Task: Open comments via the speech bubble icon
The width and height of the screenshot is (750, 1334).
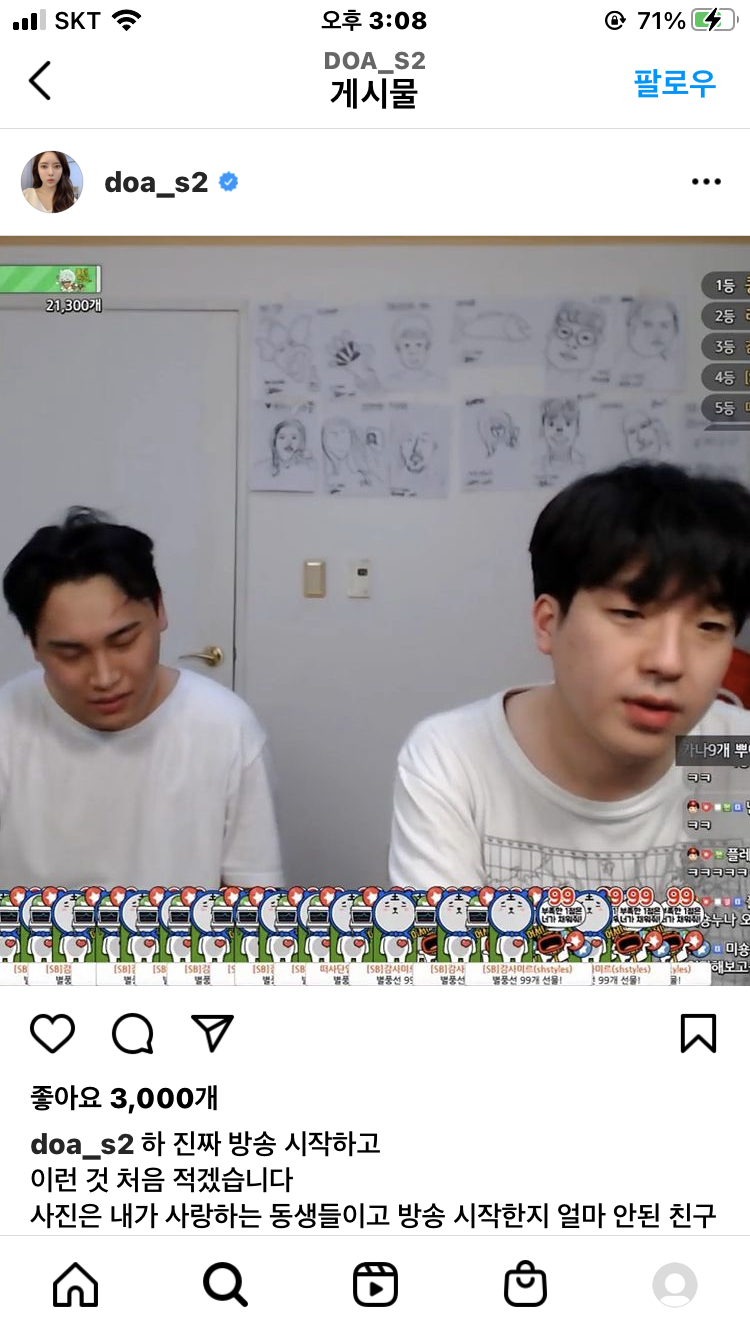Action: coord(133,1033)
